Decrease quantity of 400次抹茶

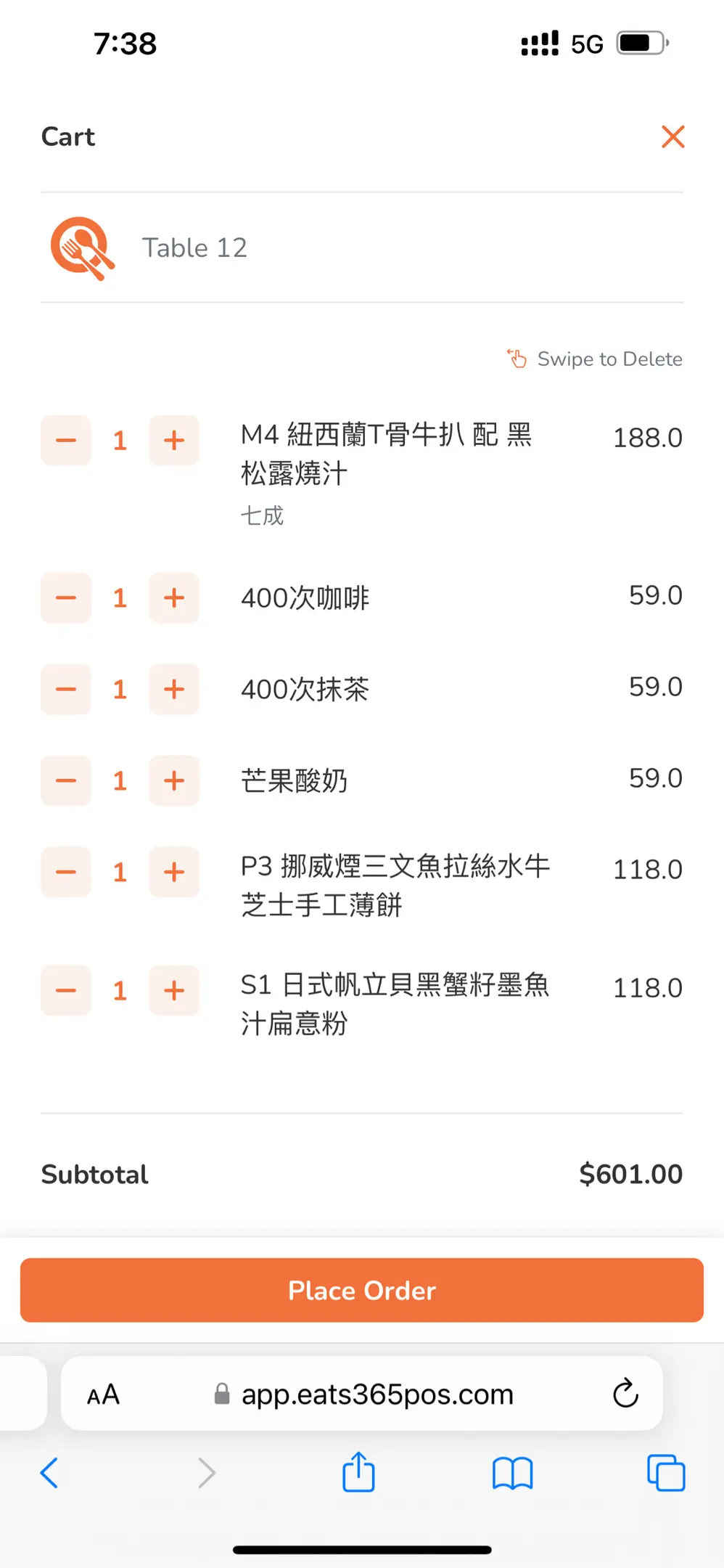click(x=66, y=689)
